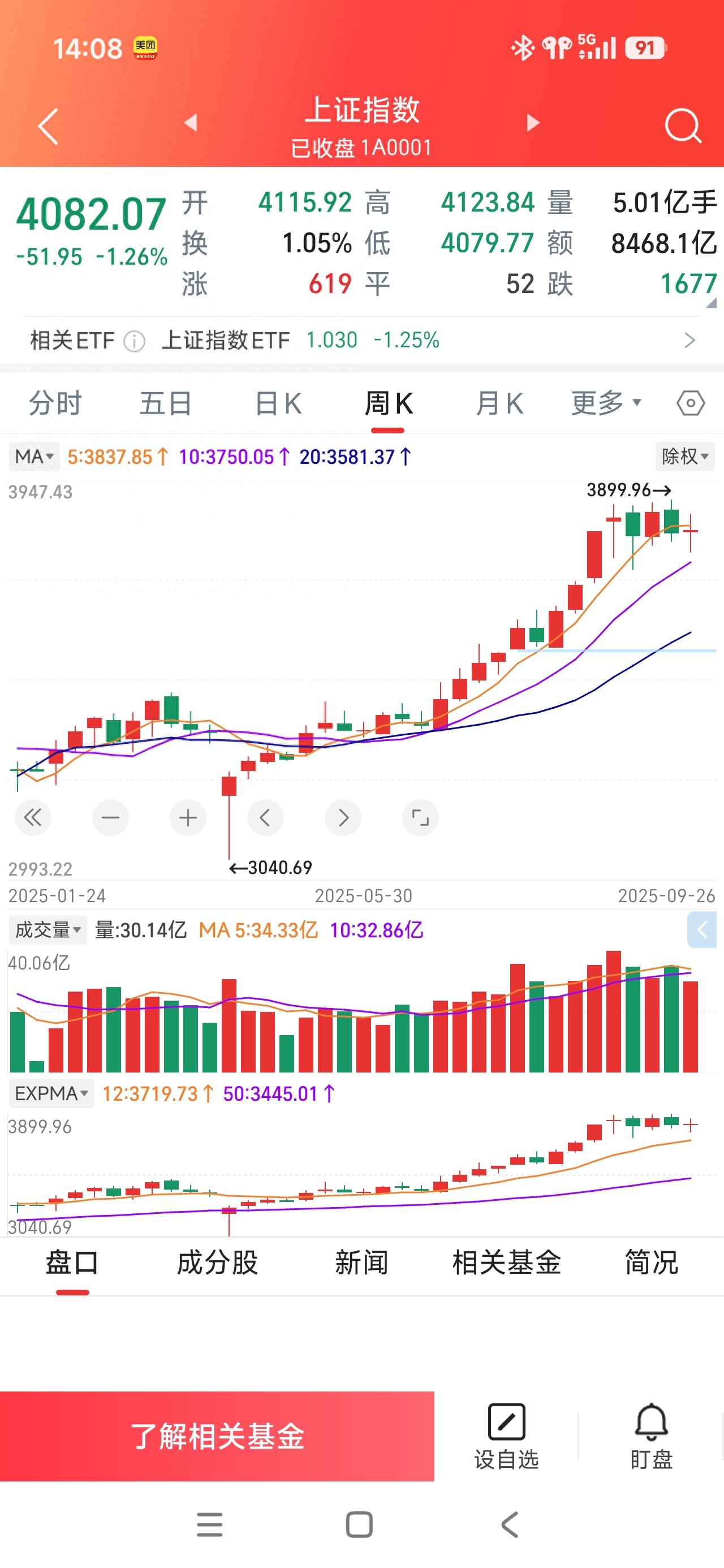Open the MA indicator dropdown
This screenshot has width=724, height=1568.
click(33, 456)
